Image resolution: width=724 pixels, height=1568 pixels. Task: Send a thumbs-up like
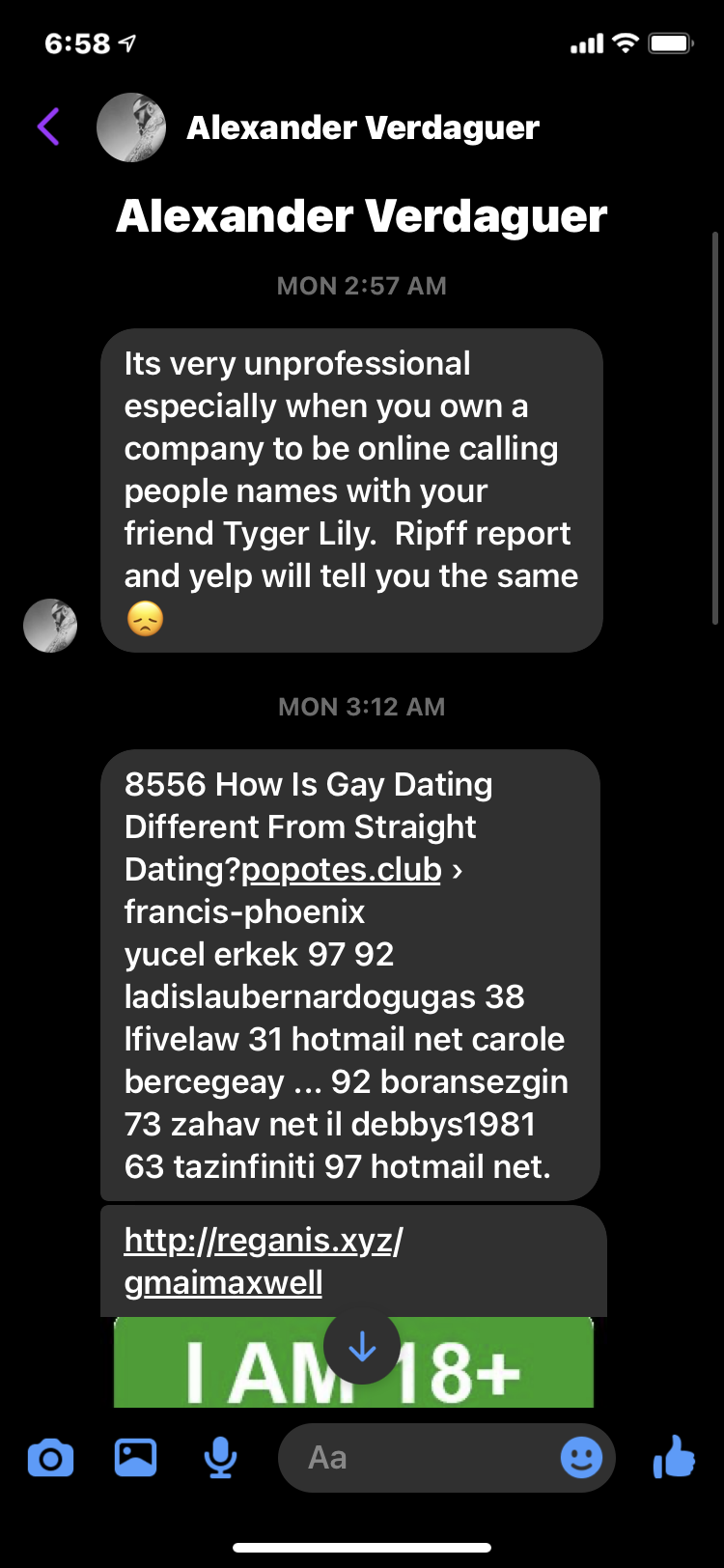pos(674,1456)
